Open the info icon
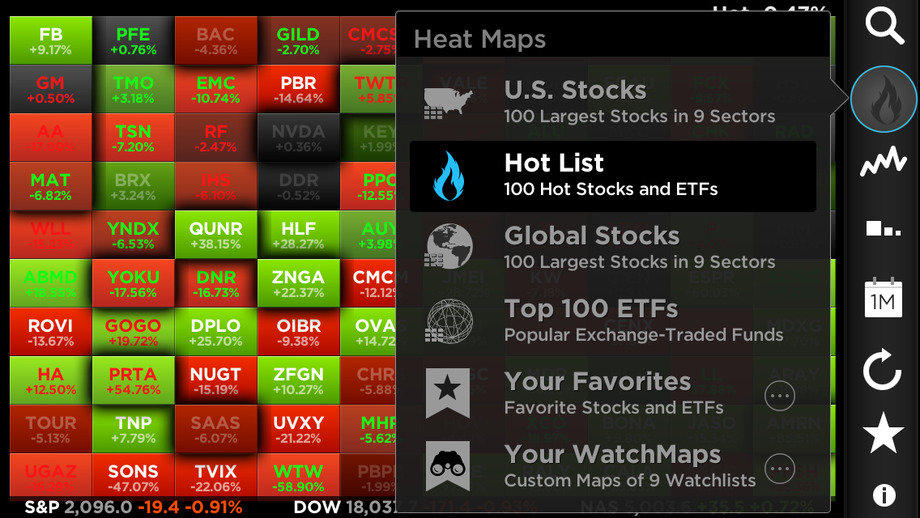Viewport: 920px width, 518px height. pyautogui.click(x=883, y=495)
